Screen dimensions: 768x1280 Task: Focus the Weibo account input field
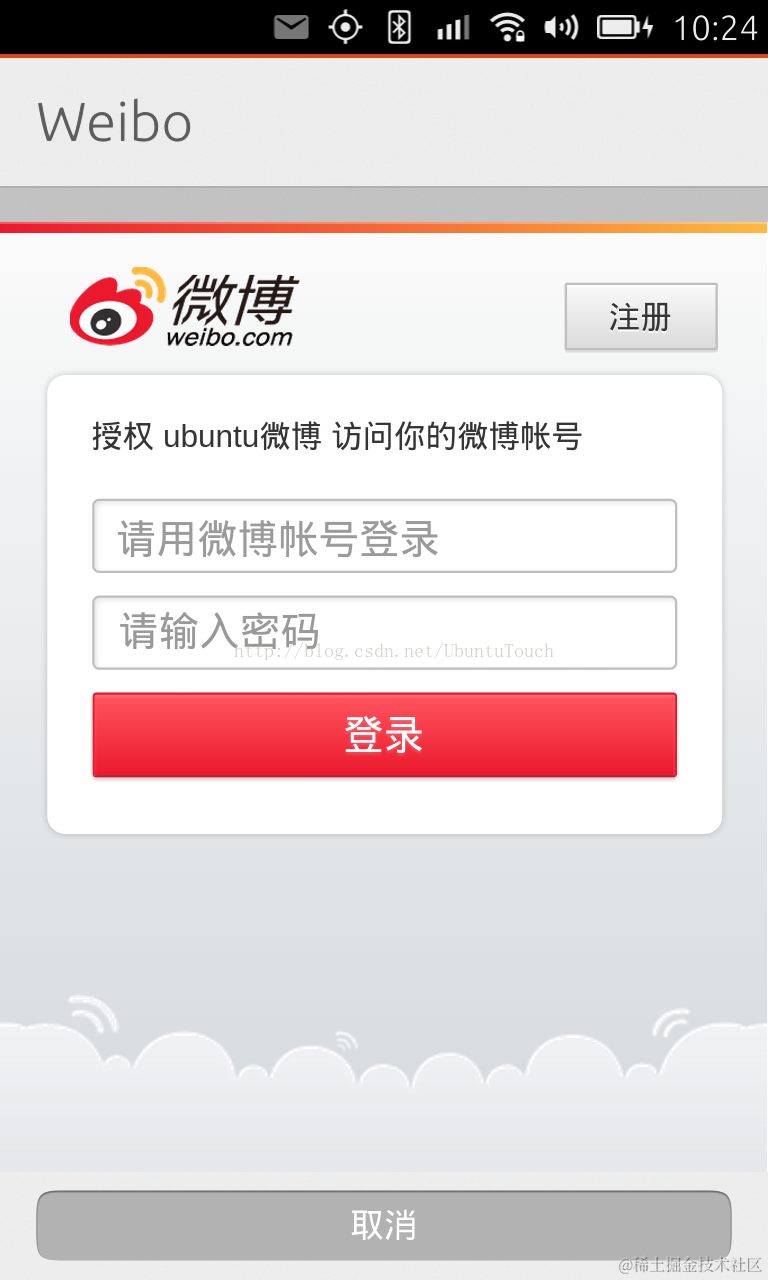pos(384,537)
